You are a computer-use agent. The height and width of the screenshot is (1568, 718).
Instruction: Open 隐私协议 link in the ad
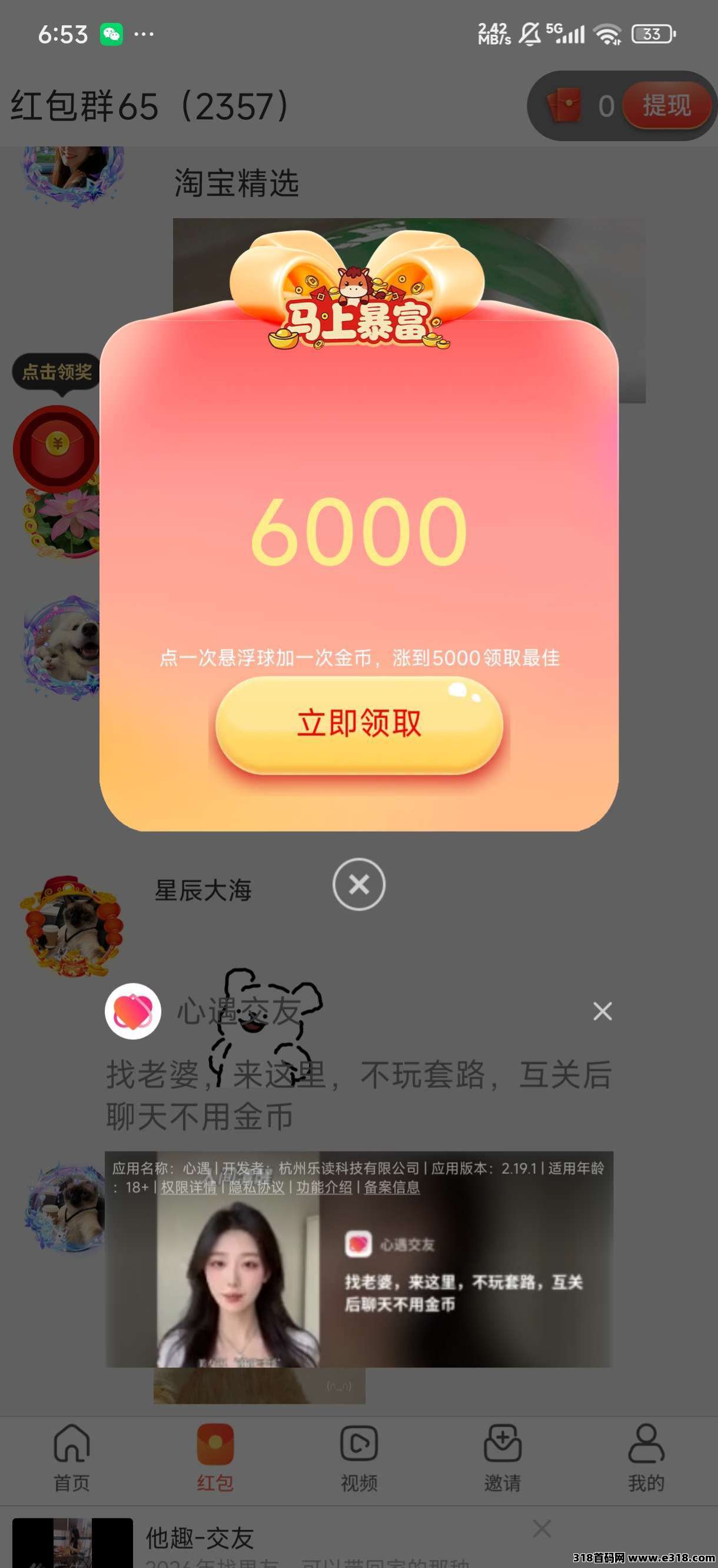pyautogui.click(x=257, y=1187)
